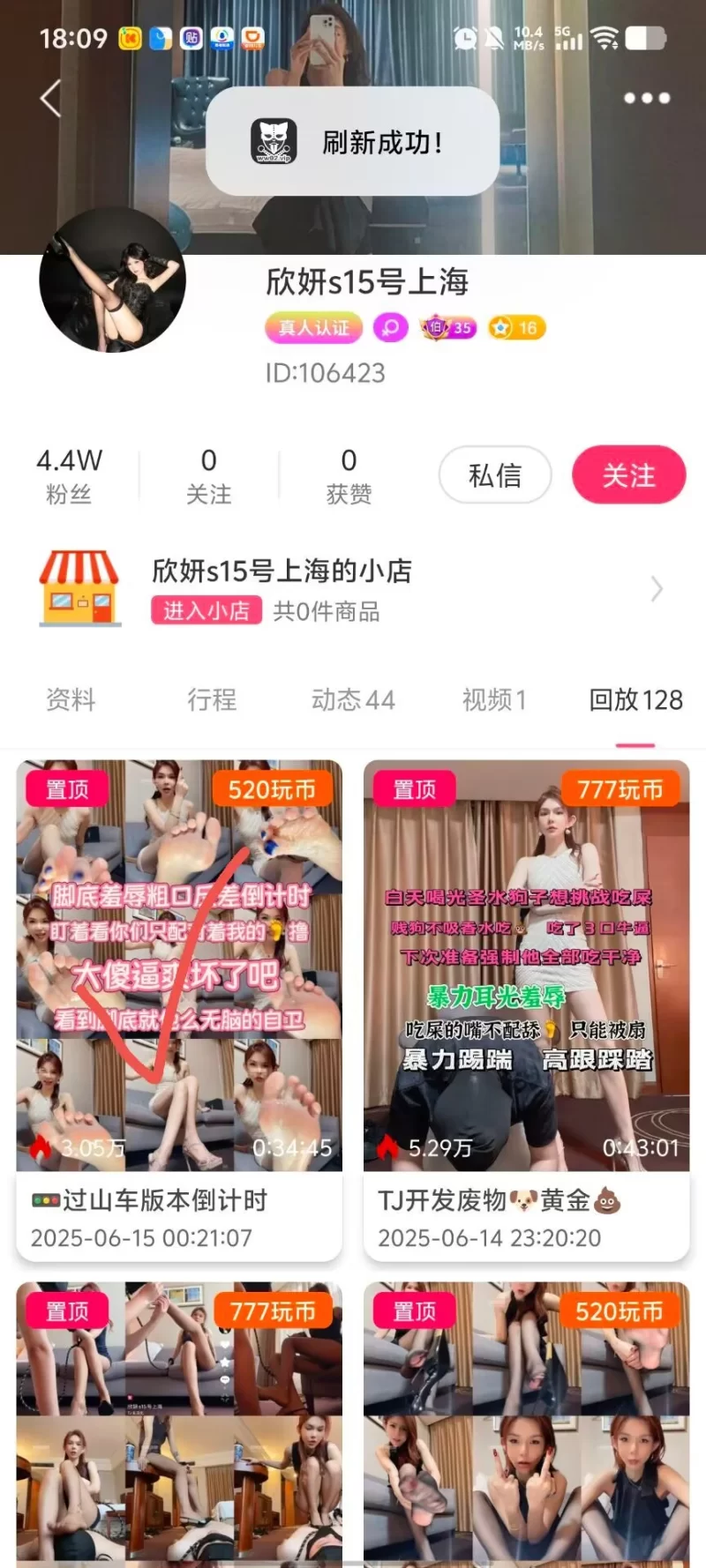Open the 视频 1 tab

click(494, 700)
